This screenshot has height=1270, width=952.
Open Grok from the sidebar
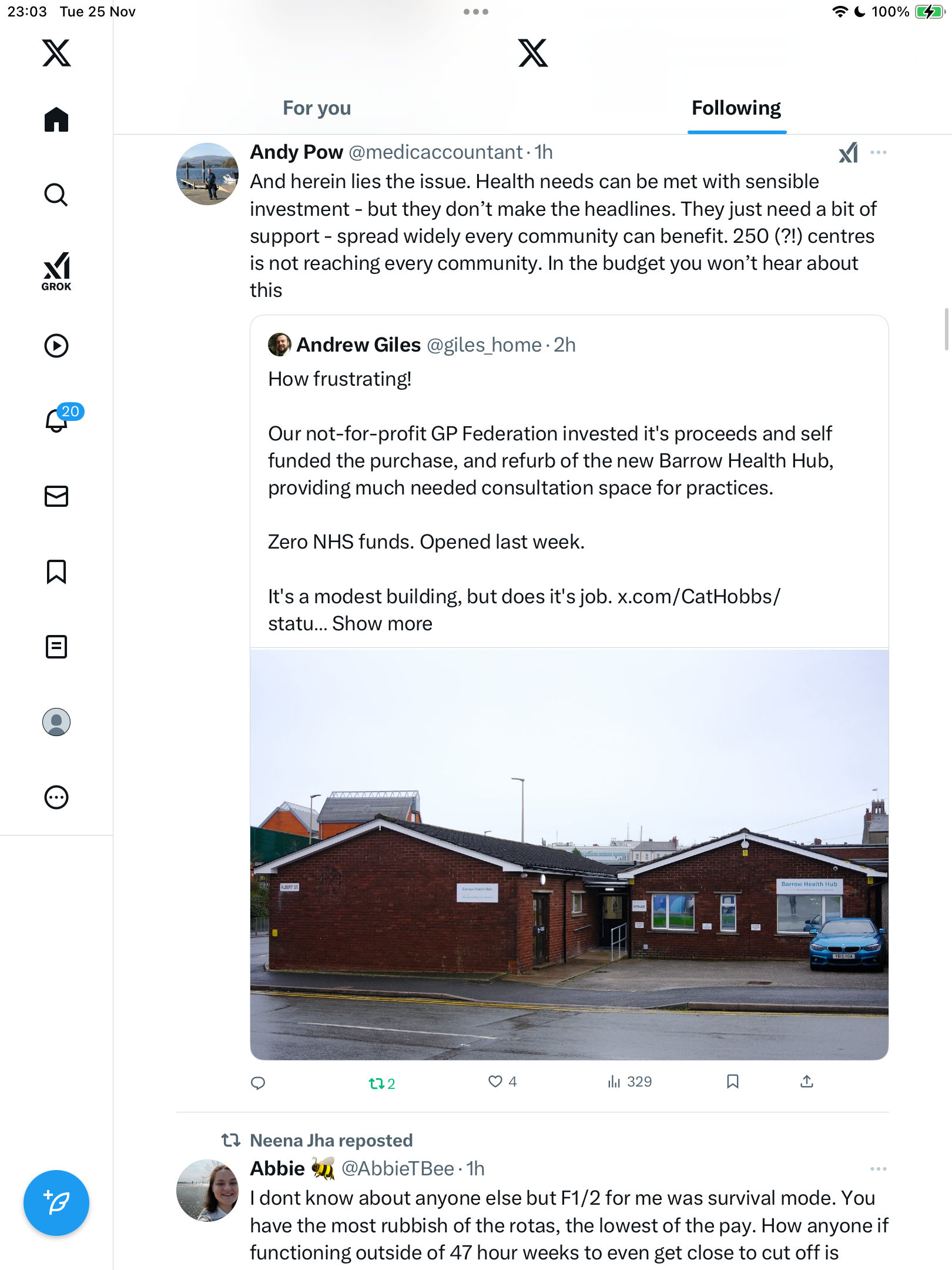pyautogui.click(x=56, y=271)
